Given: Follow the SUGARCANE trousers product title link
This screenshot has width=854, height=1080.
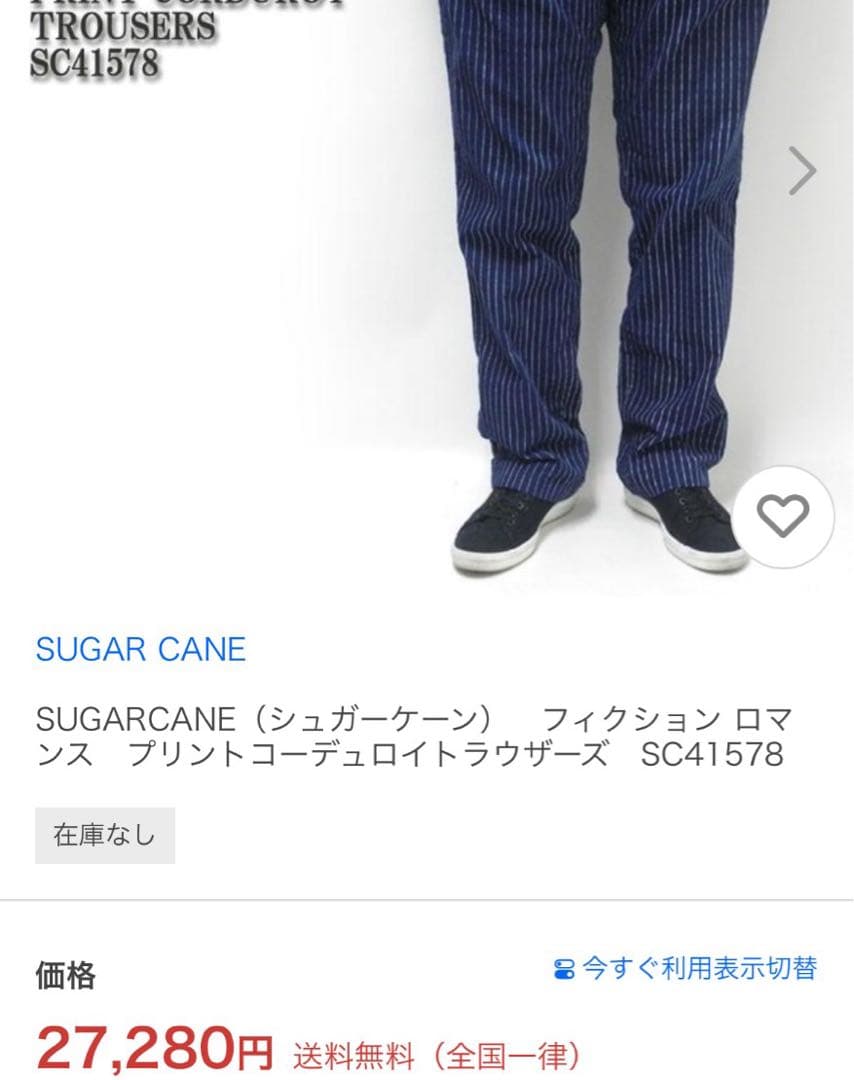Looking at the screenshot, I should tap(420, 738).
